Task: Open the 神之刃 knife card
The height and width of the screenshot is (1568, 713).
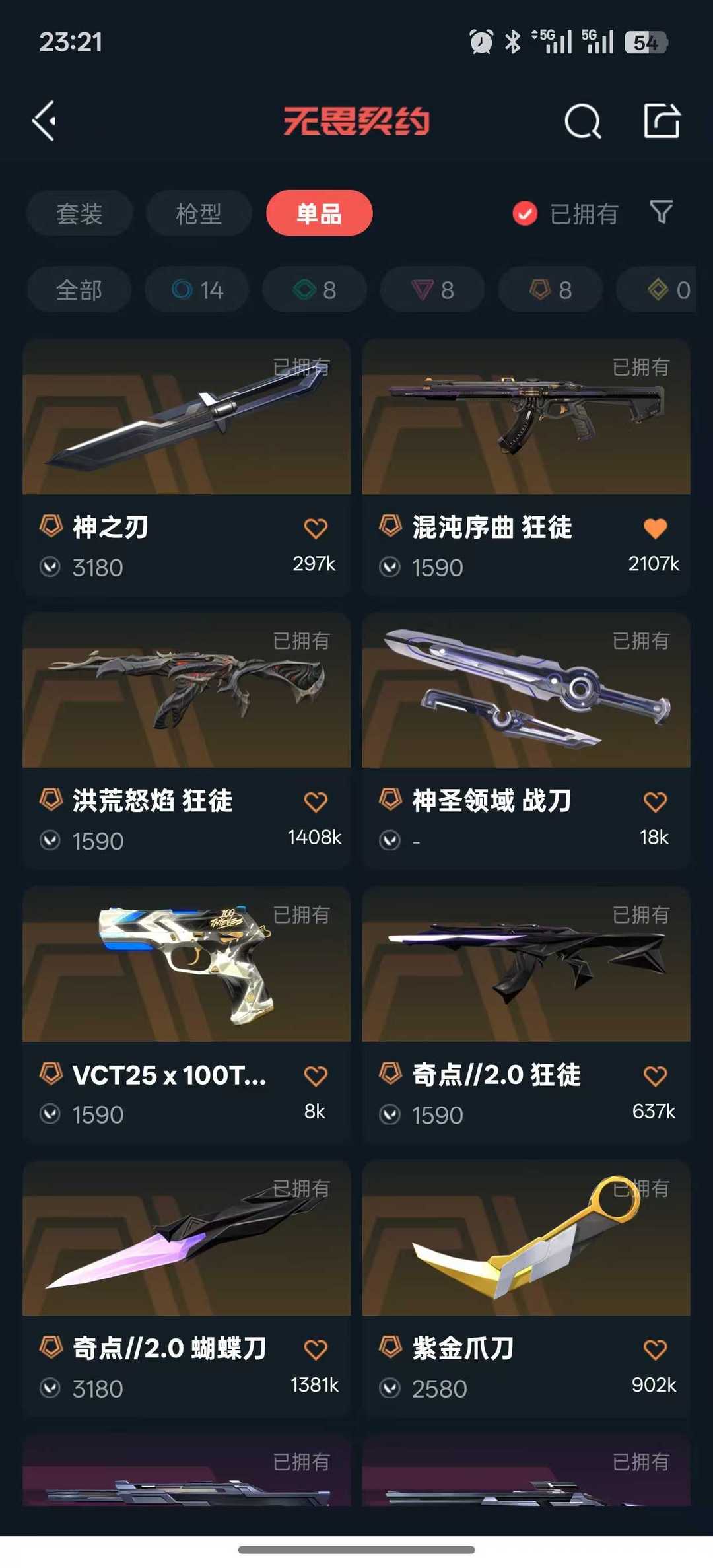Action: coord(186,467)
